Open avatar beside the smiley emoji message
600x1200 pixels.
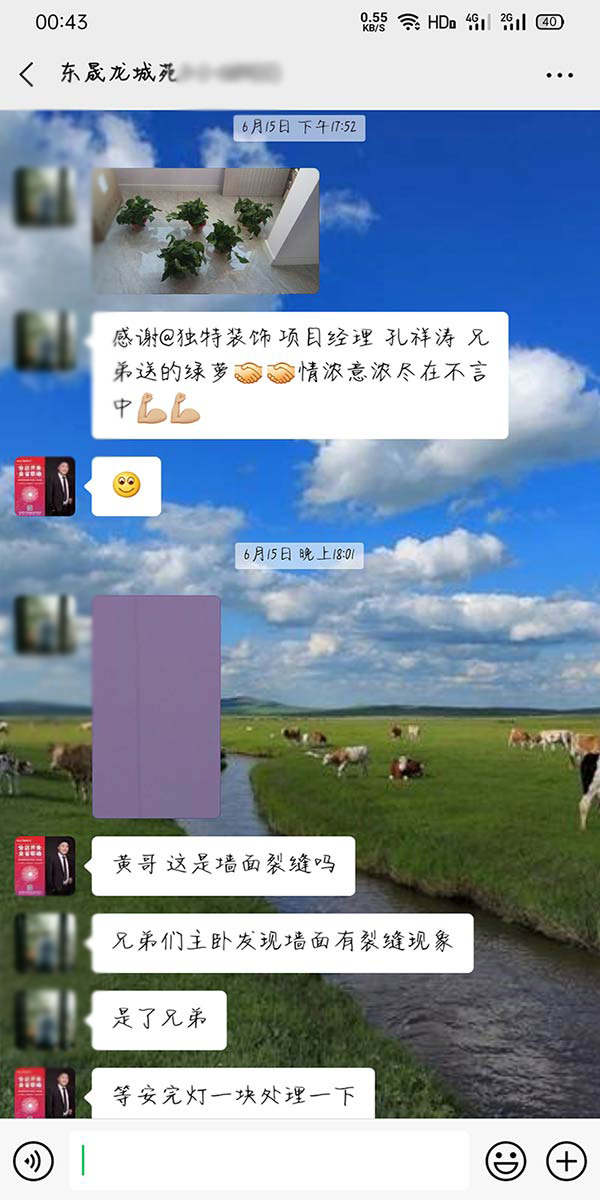pyautogui.click(x=45, y=486)
